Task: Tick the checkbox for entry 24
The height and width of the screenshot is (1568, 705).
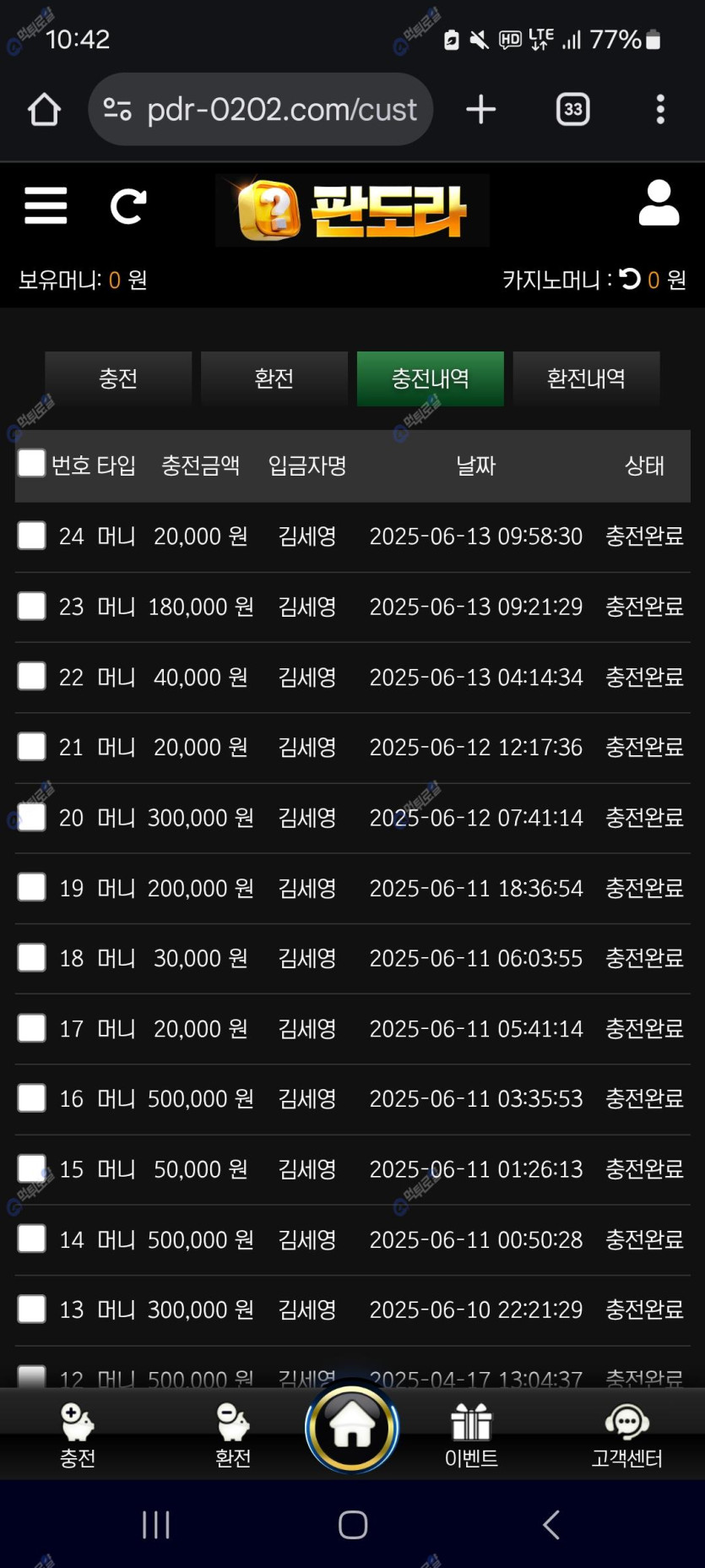Action: [32, 536]
